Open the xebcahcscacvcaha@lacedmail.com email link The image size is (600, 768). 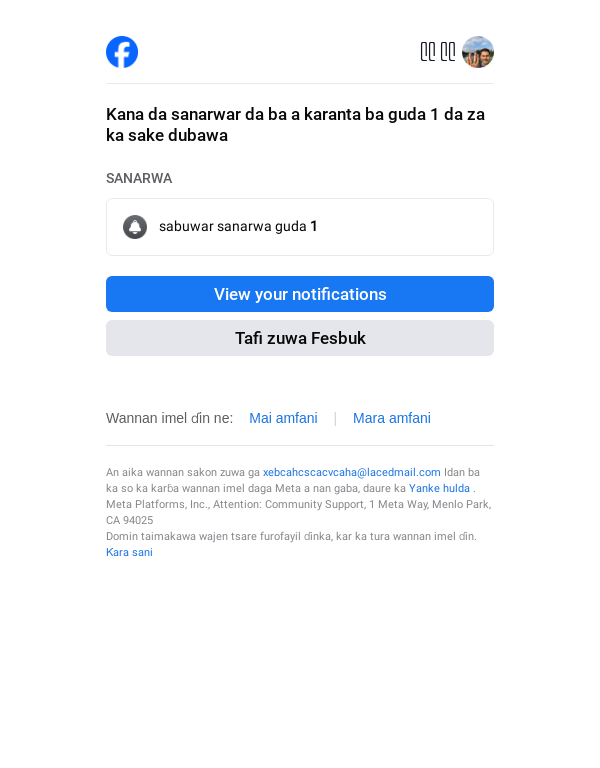[x=352, y=472]
